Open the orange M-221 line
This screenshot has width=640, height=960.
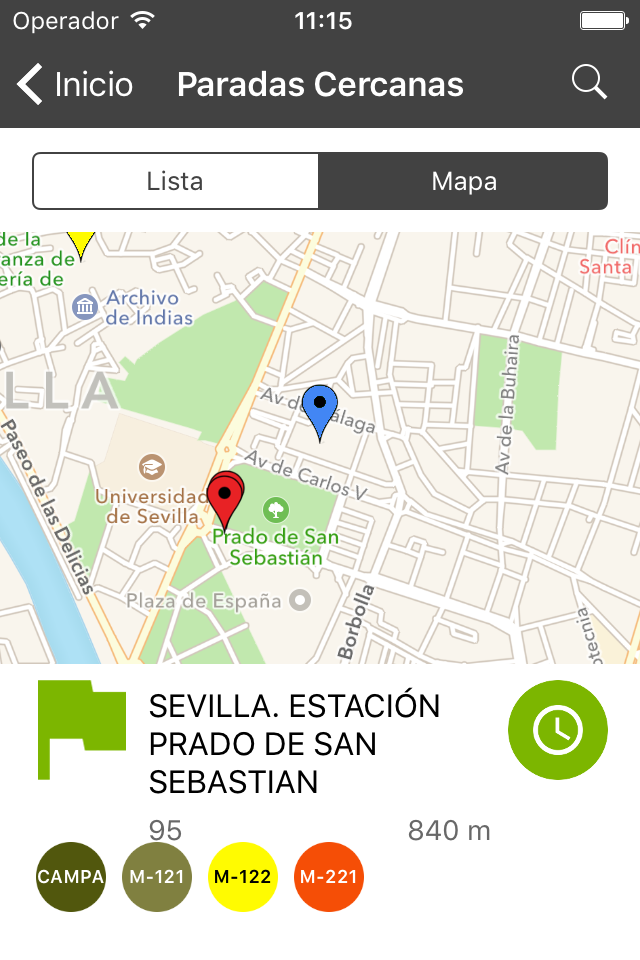coord(329,877)
